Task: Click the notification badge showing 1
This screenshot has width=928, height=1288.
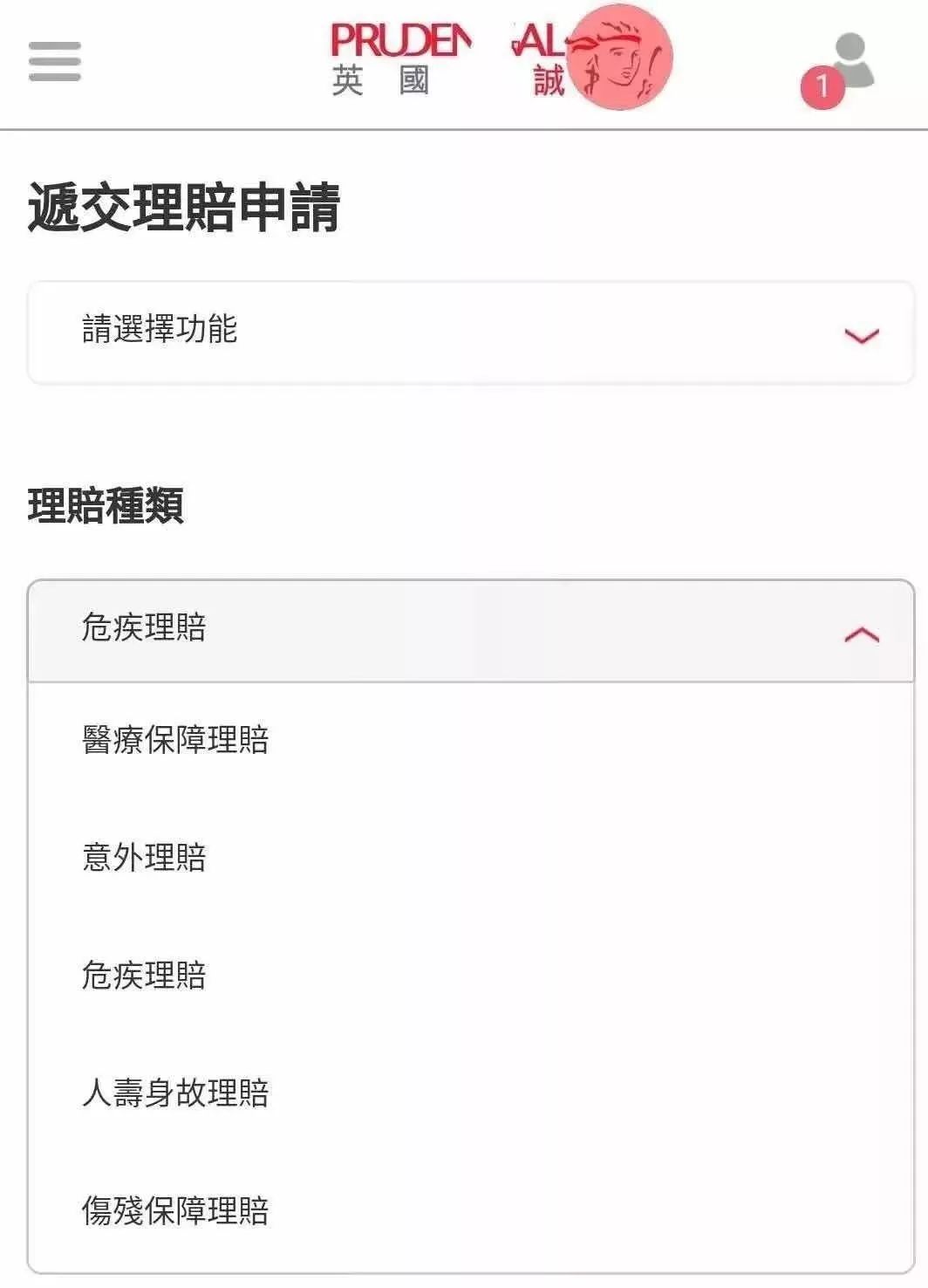Action: [x=821, y=85]
